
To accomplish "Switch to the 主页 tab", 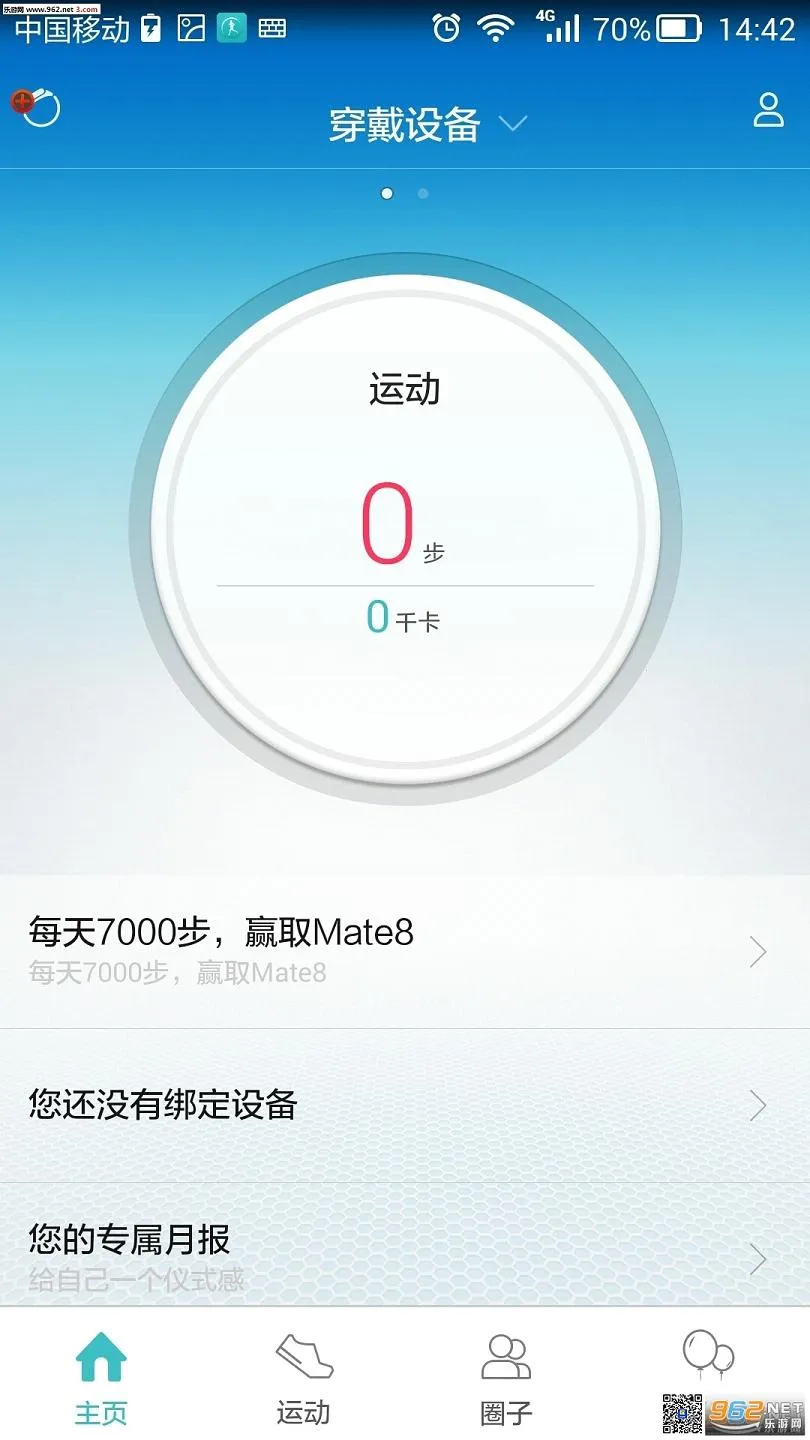I will 101,1377.
